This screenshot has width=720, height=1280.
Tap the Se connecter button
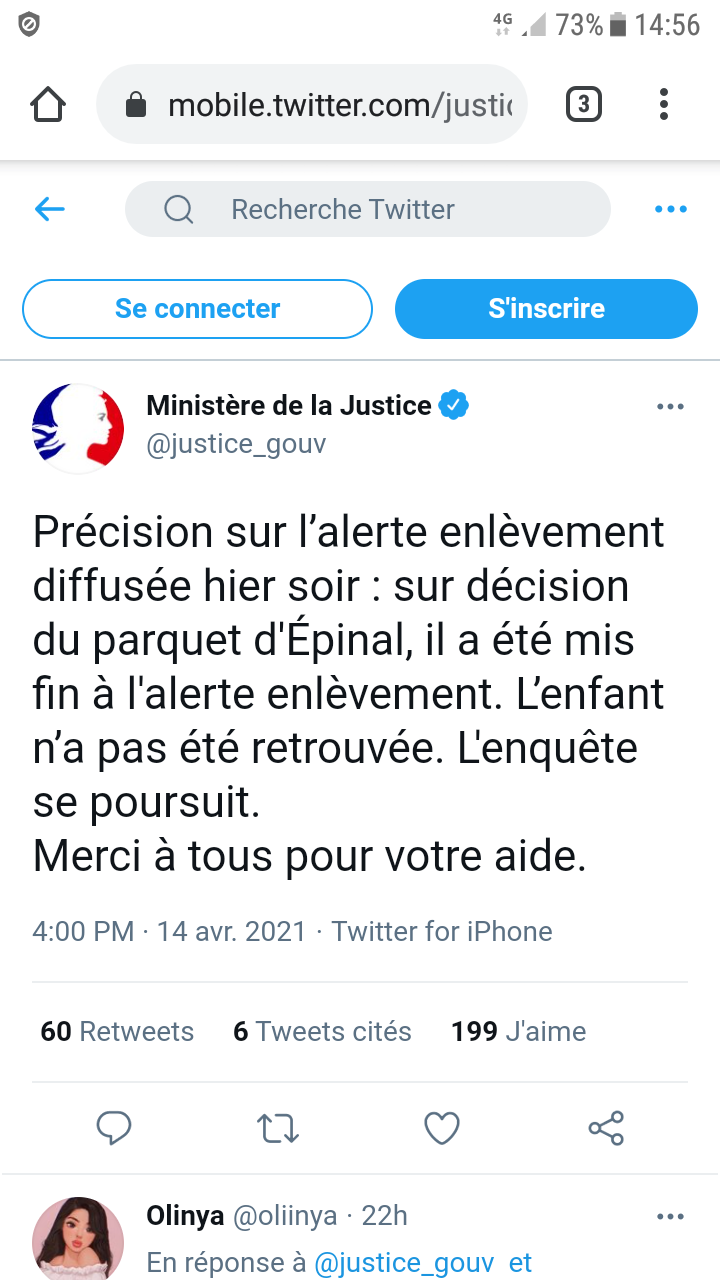[197, 309]
